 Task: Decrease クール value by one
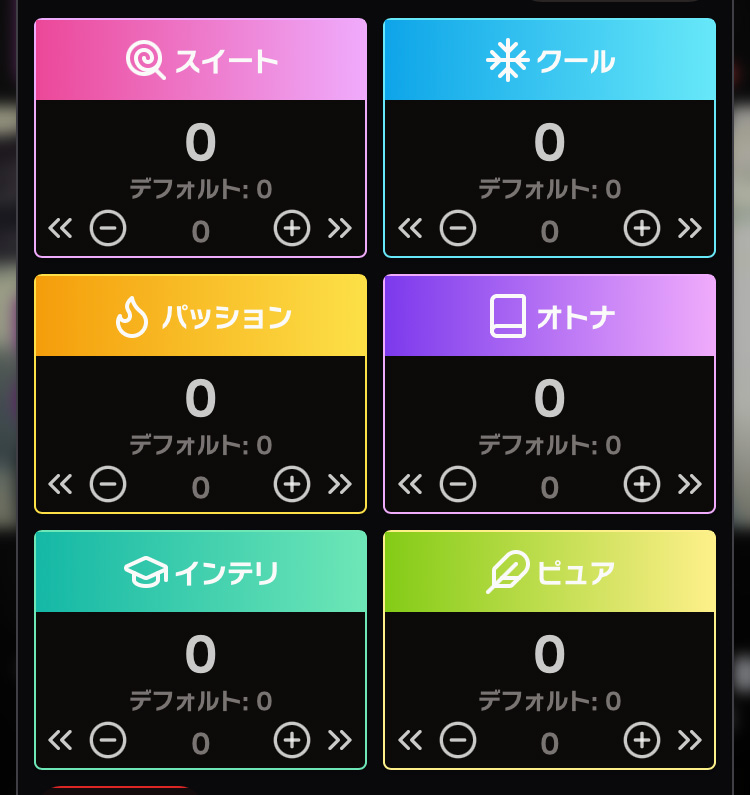[x=458, y=229]
